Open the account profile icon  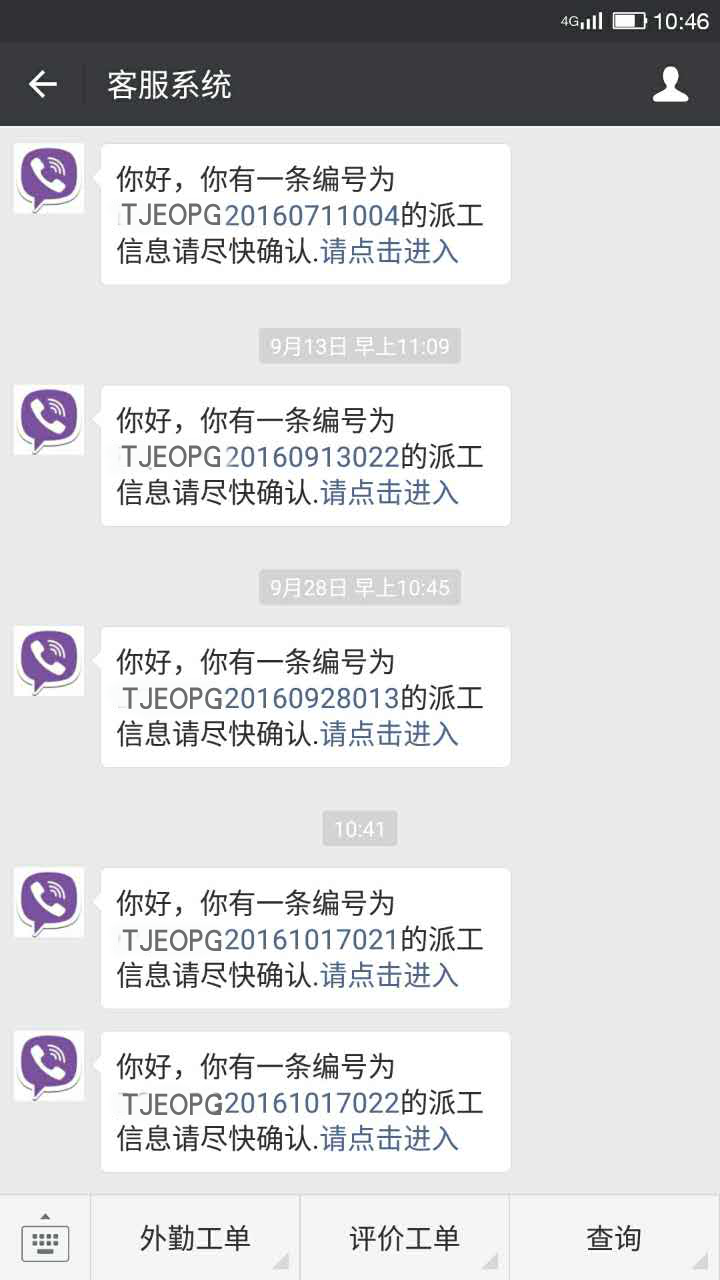[670, 85]
